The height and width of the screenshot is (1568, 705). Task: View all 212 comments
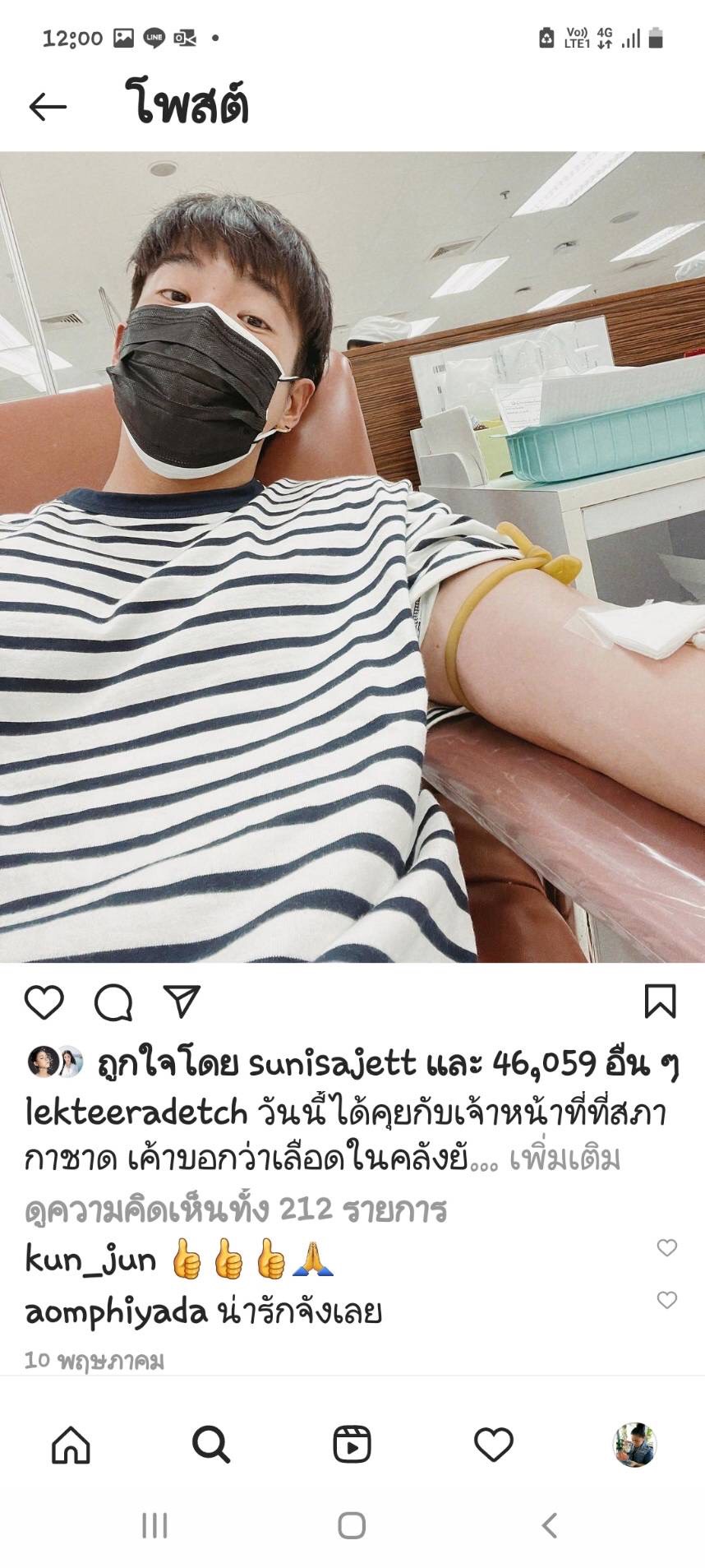(x=236, y=1210)
